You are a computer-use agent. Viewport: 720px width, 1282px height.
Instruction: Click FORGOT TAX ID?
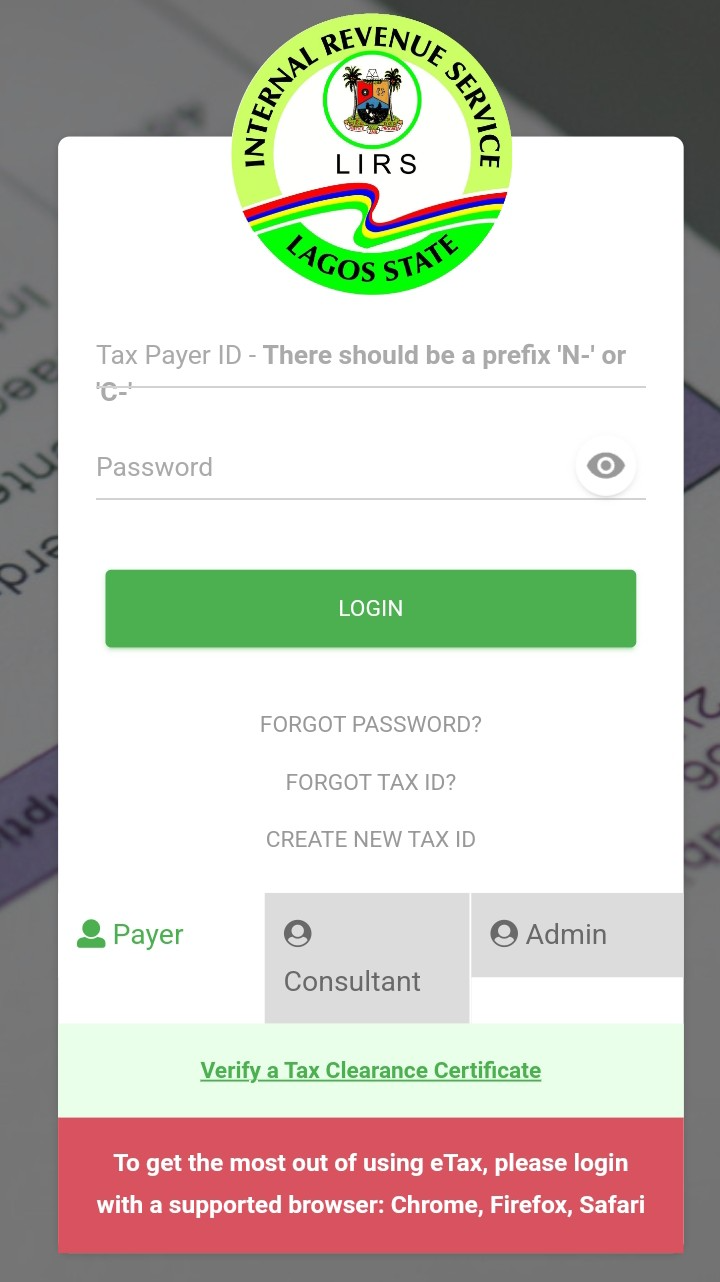point(371,782)
